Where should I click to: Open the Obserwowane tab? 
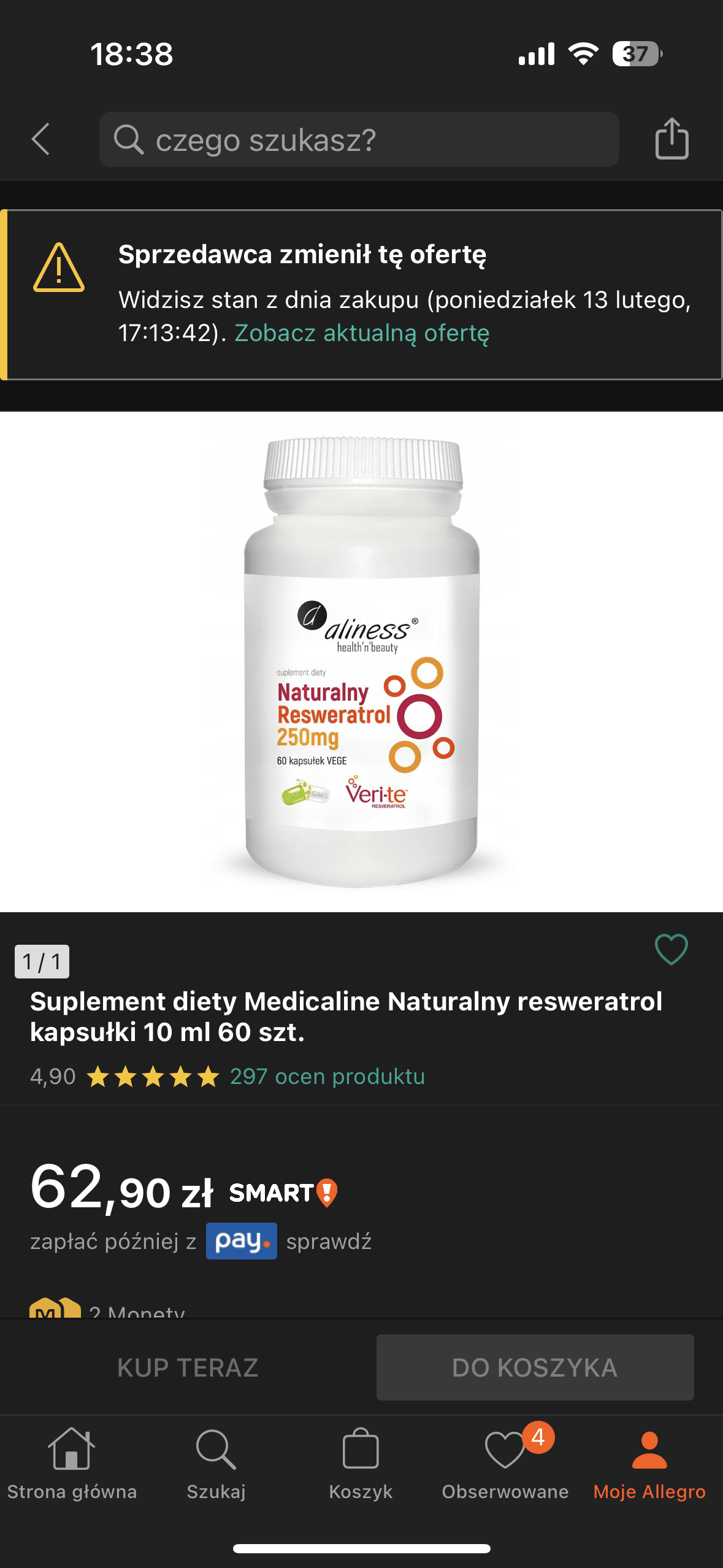(x=505, y=1463)
